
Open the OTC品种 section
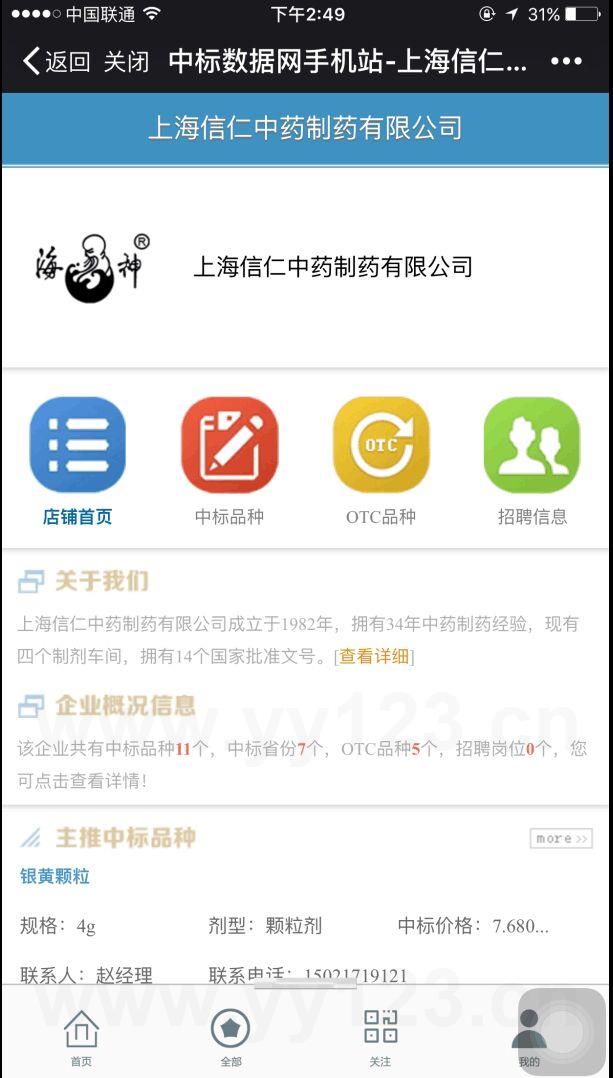pos(381,460)
